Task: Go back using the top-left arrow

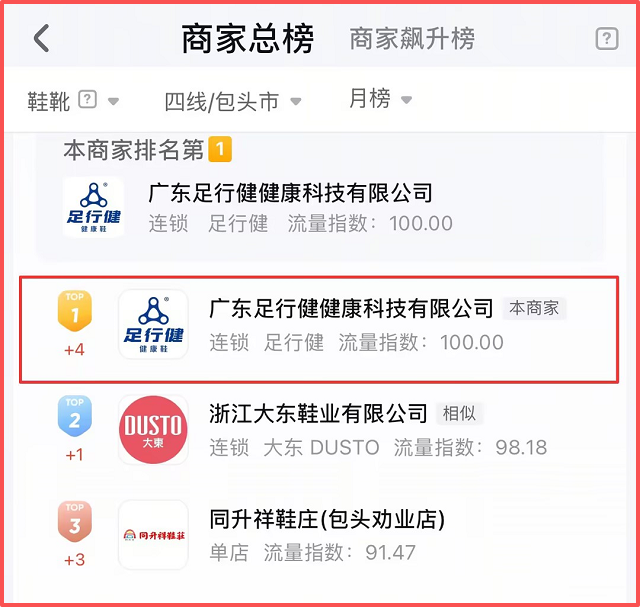Action: tap(41, 39)
